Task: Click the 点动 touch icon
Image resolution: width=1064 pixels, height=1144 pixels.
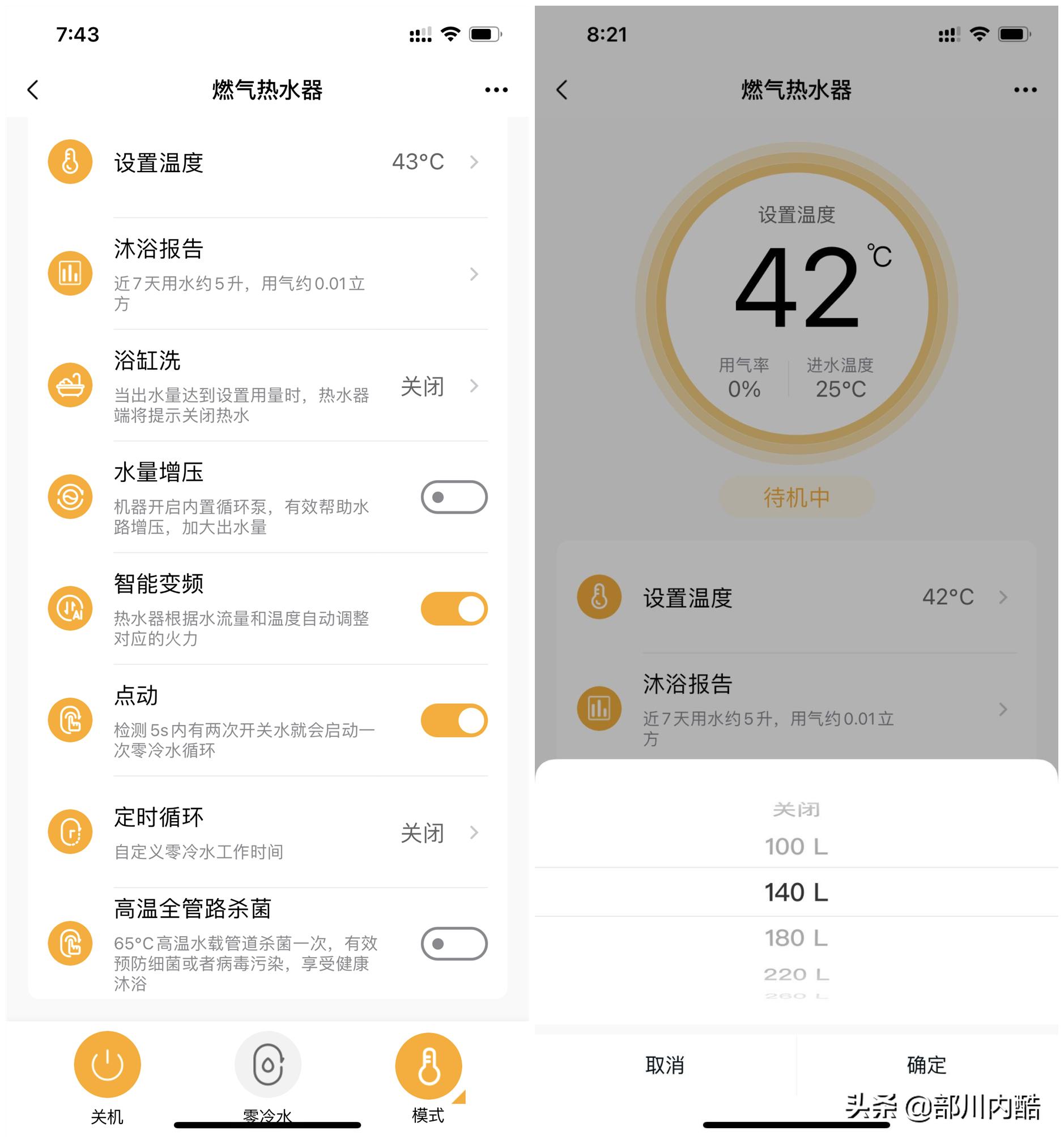Action: [x=70, y=720]
